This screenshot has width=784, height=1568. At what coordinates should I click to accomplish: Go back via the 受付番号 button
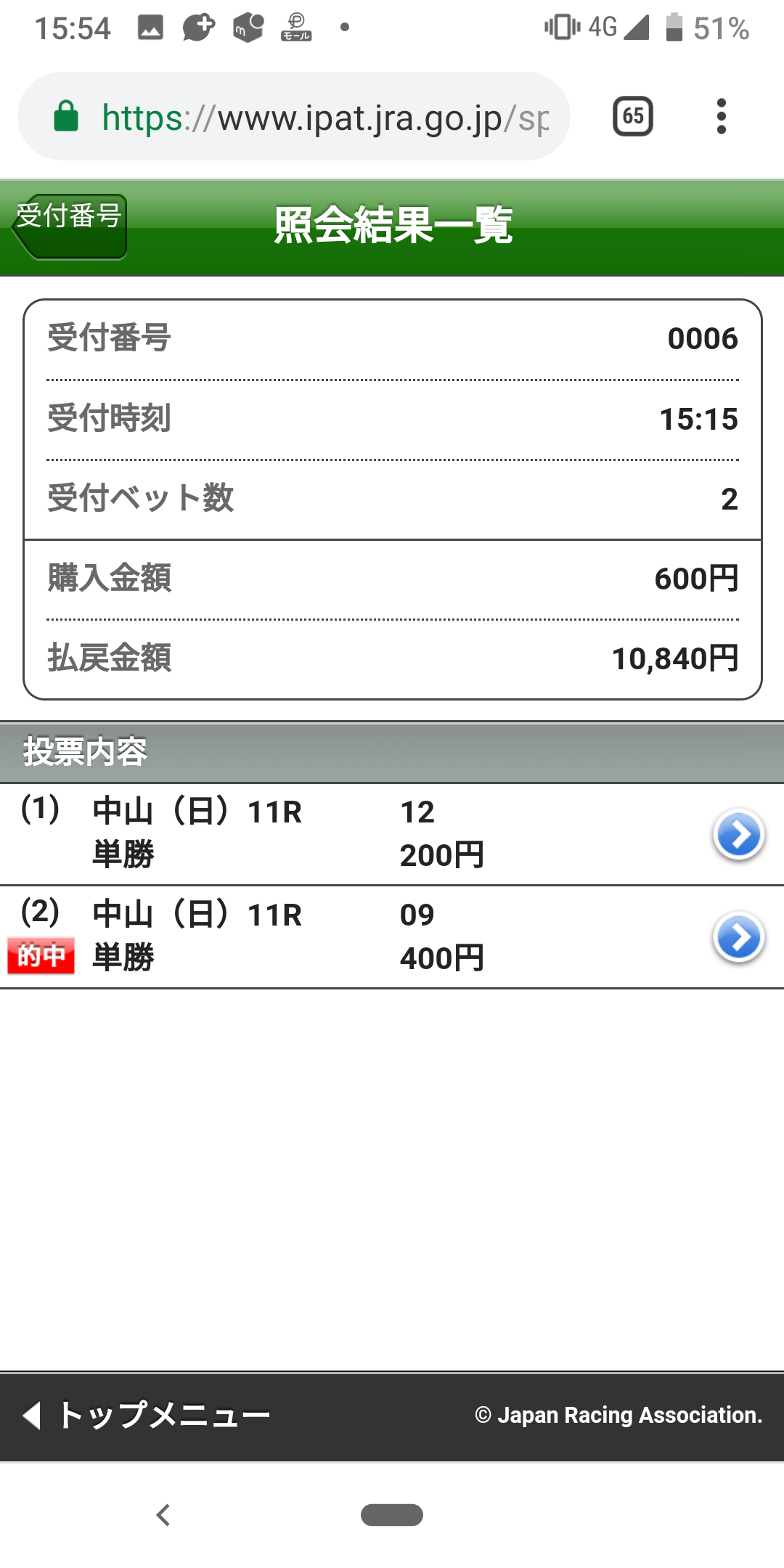click(70, 226)
